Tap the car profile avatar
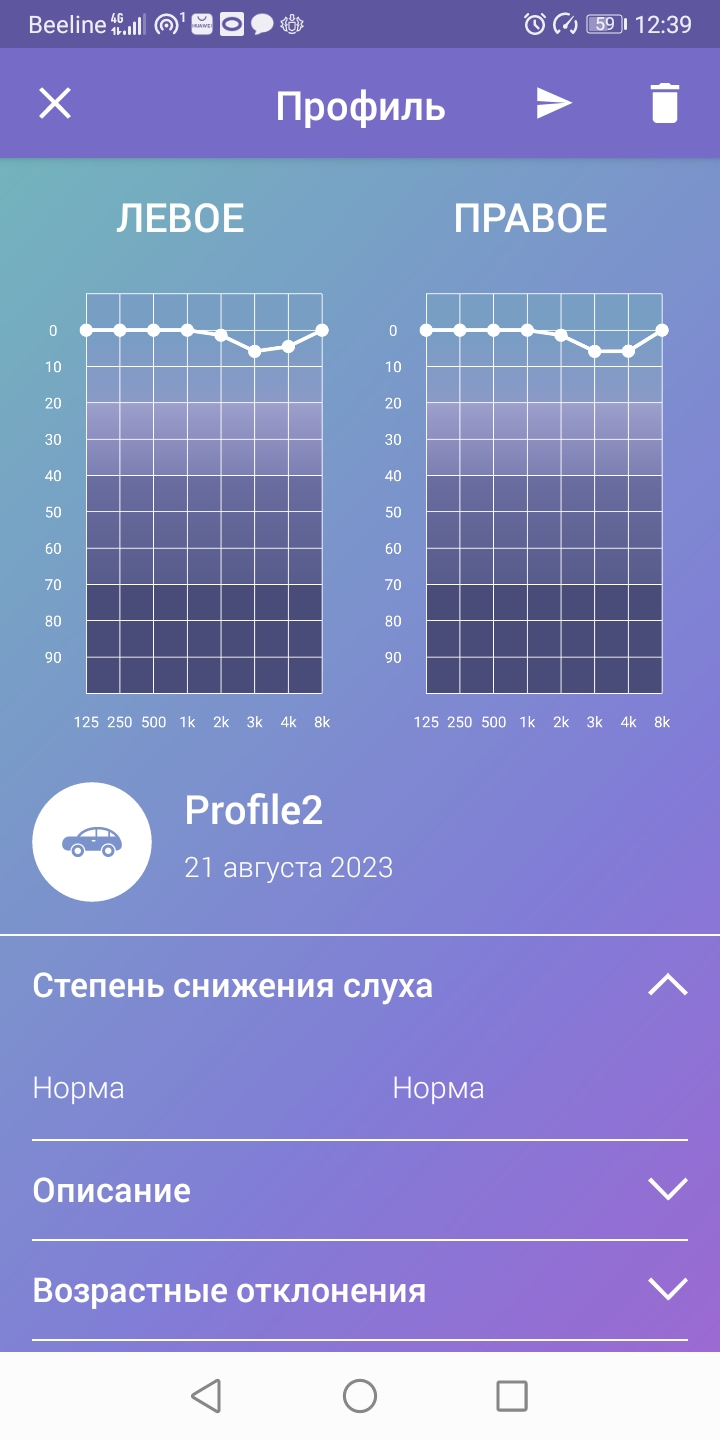The image size is (720, 1440). (92, 842)
